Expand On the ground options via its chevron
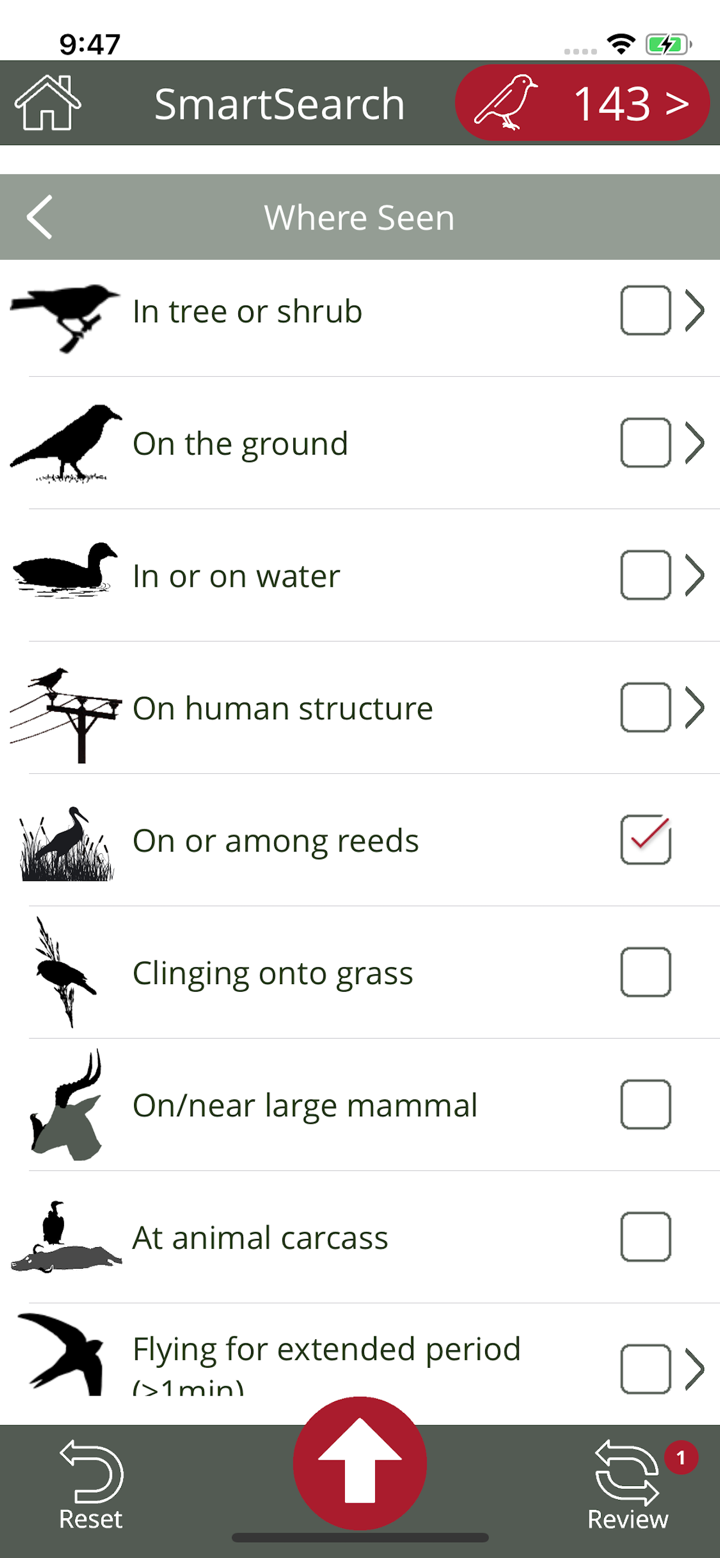 [695, 442]
